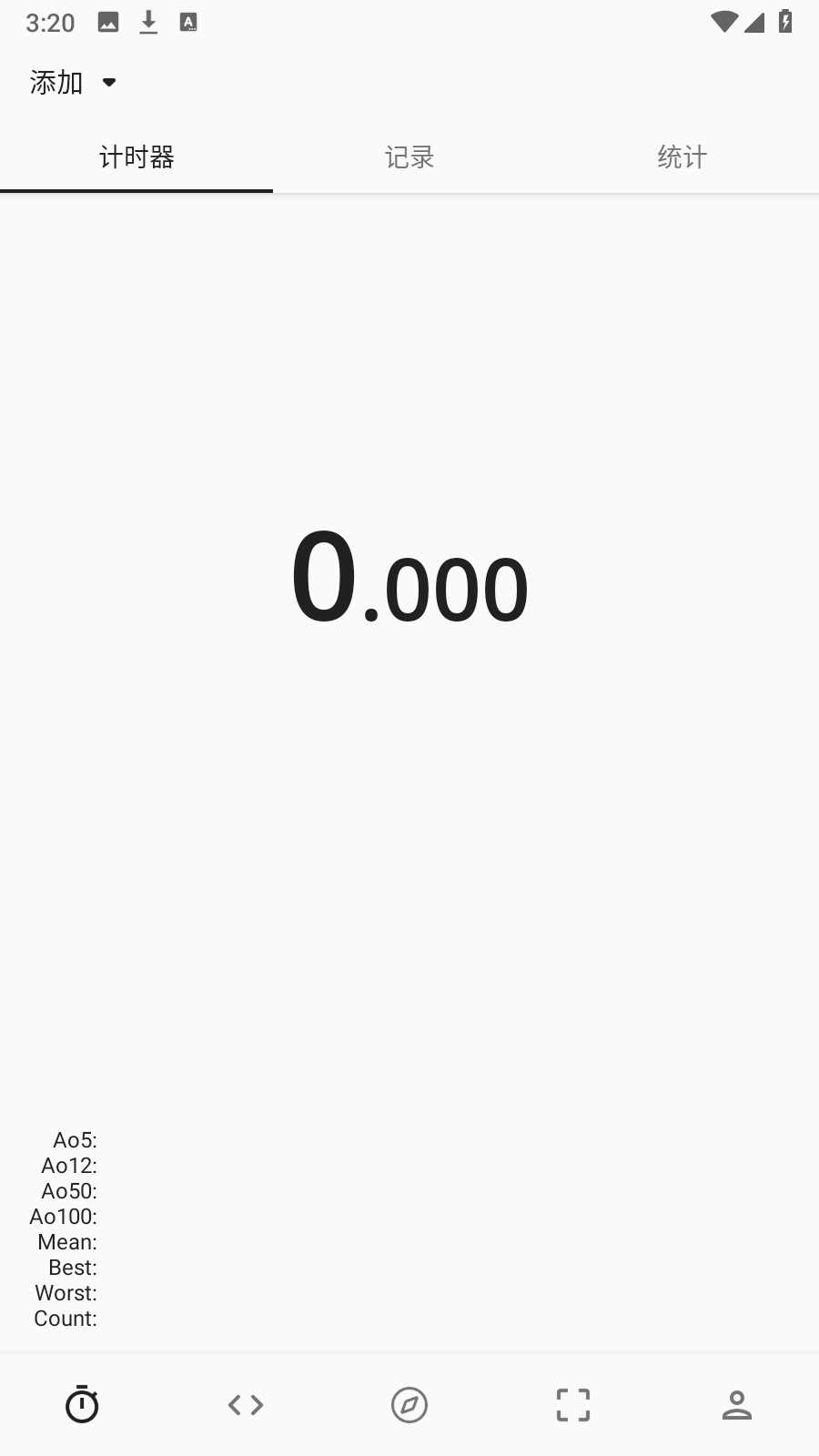Open the stopwatch tab in bottom navigation

82,1404
